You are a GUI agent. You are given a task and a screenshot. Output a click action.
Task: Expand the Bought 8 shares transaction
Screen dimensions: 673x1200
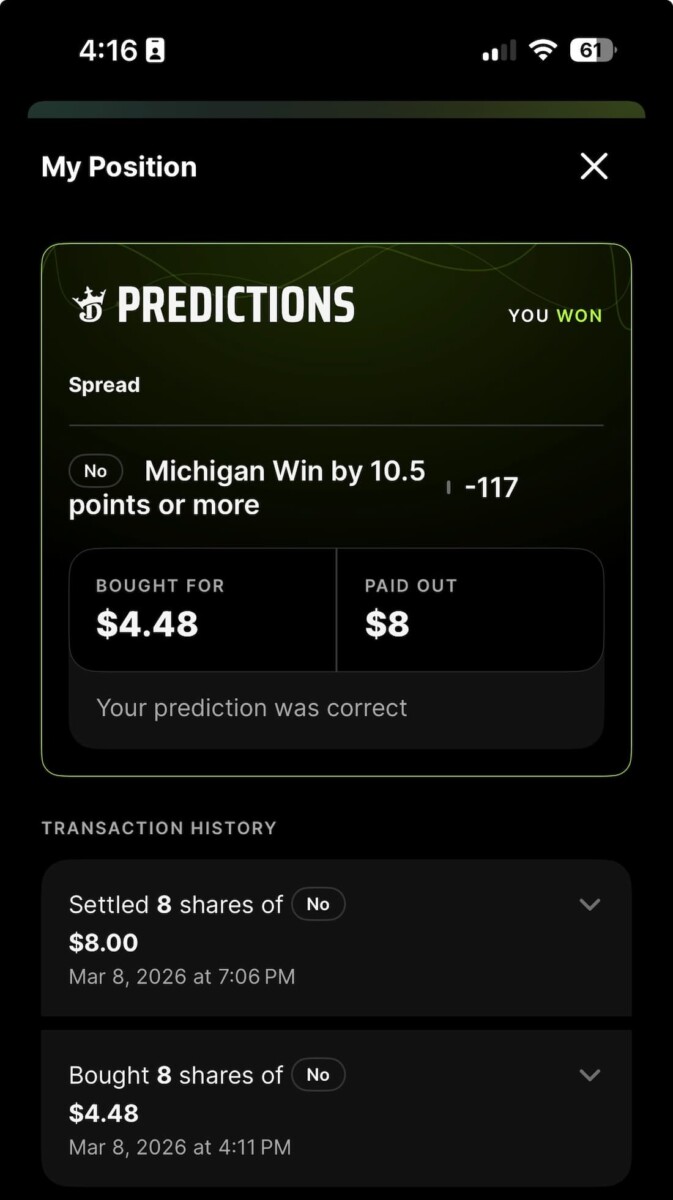(x=590, y=1075)
